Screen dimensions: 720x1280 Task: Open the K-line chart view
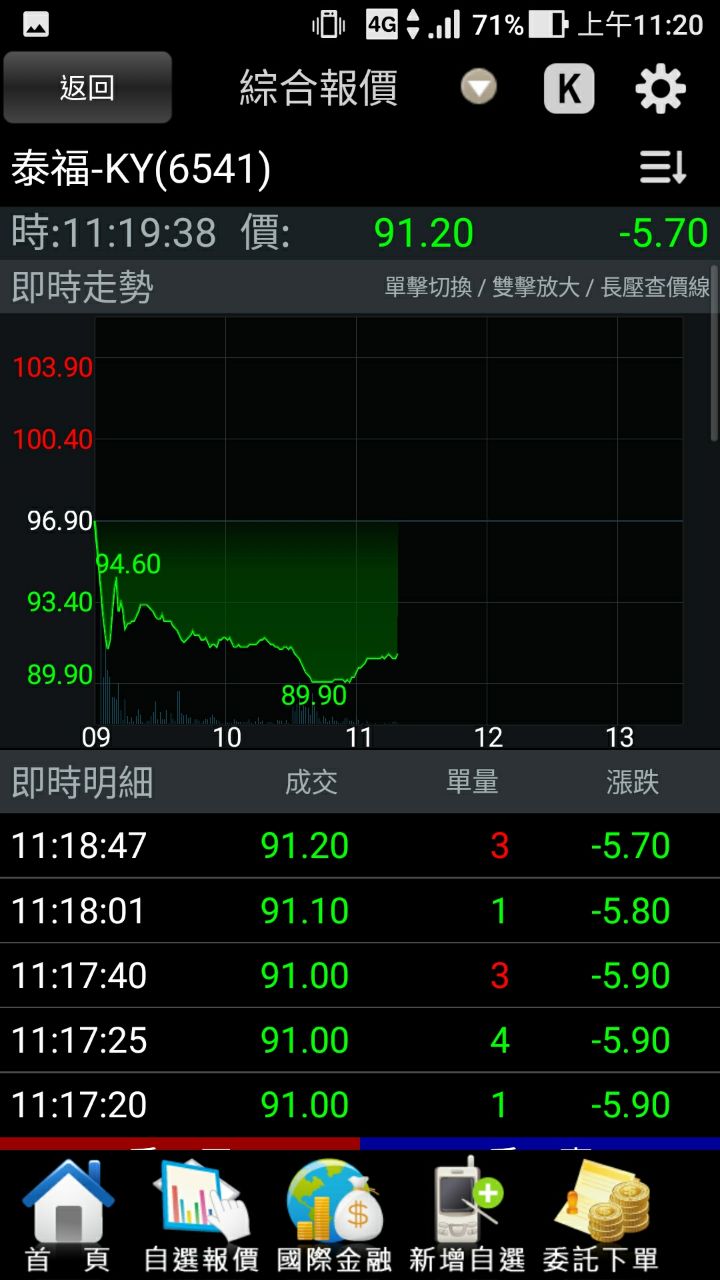(568, 88)
